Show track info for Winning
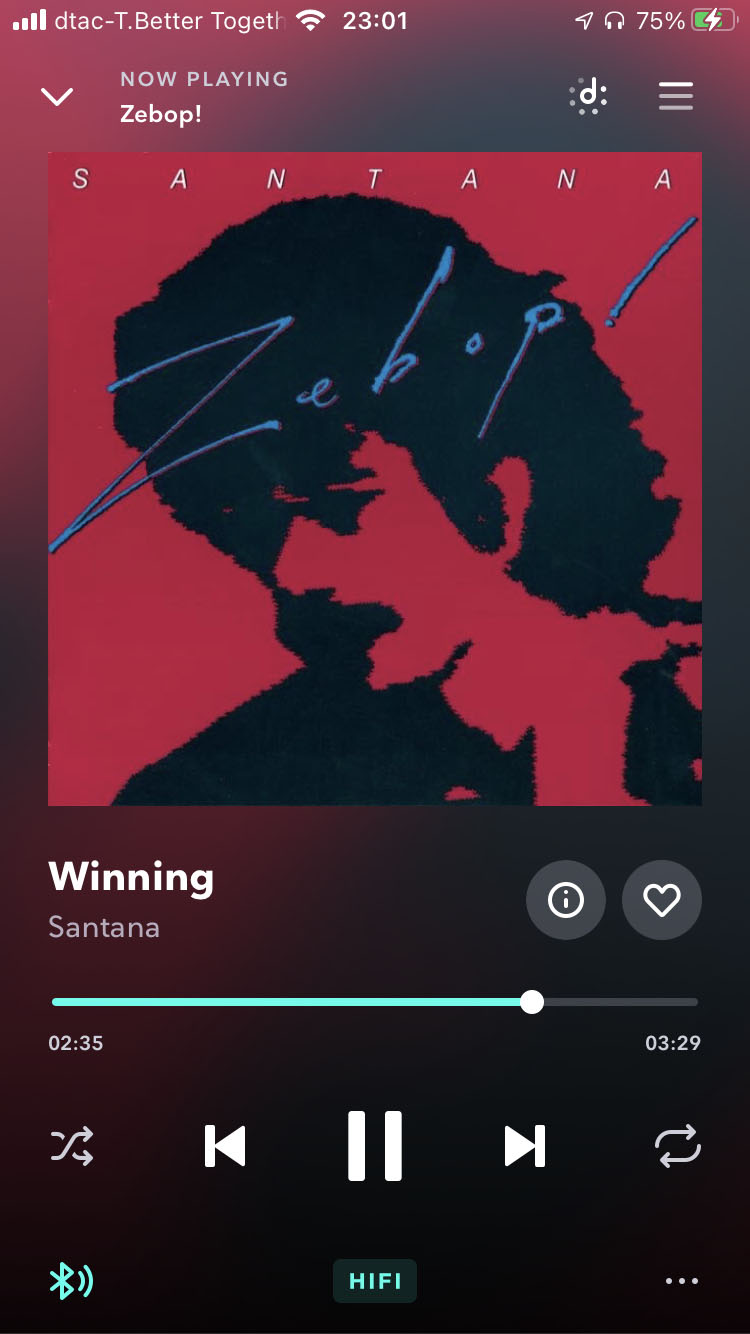This screenshot has height=1334, width=750. 566,900
